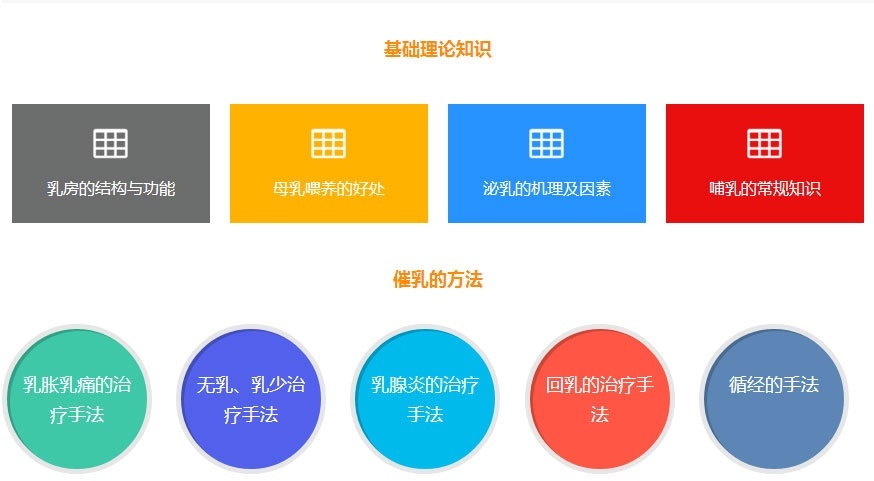Viewport: 874px width, 481px height.
Task: View the 哺乳的常规知识 tile
Action: click(765, 163)
